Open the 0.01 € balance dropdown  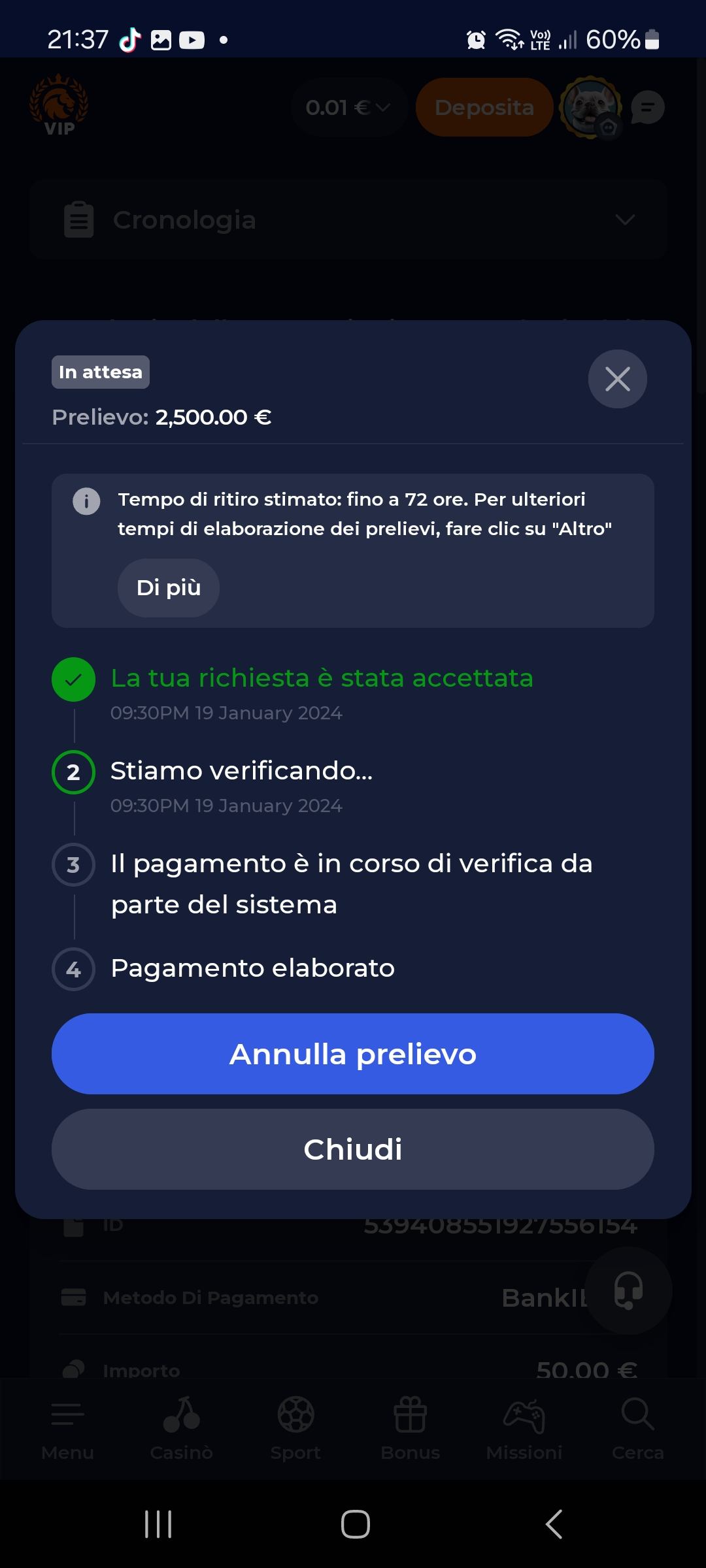pos(348,107)
